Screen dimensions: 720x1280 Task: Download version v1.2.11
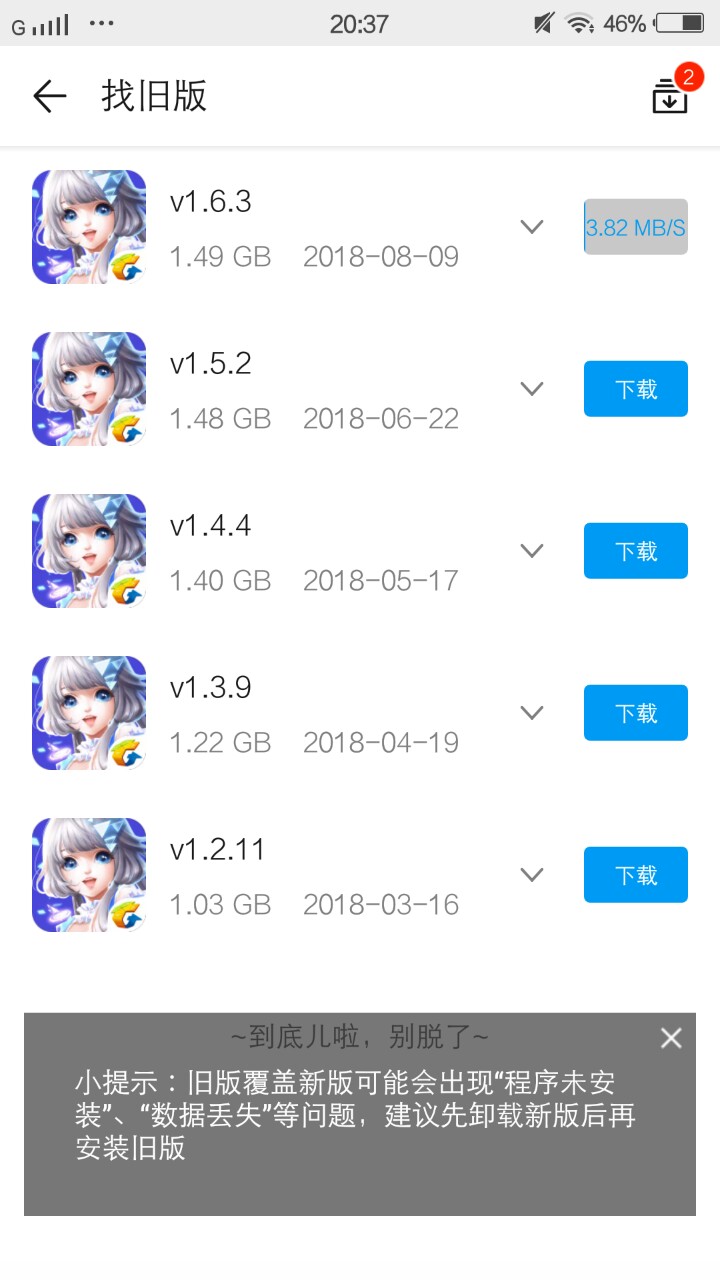click(635, 875)
